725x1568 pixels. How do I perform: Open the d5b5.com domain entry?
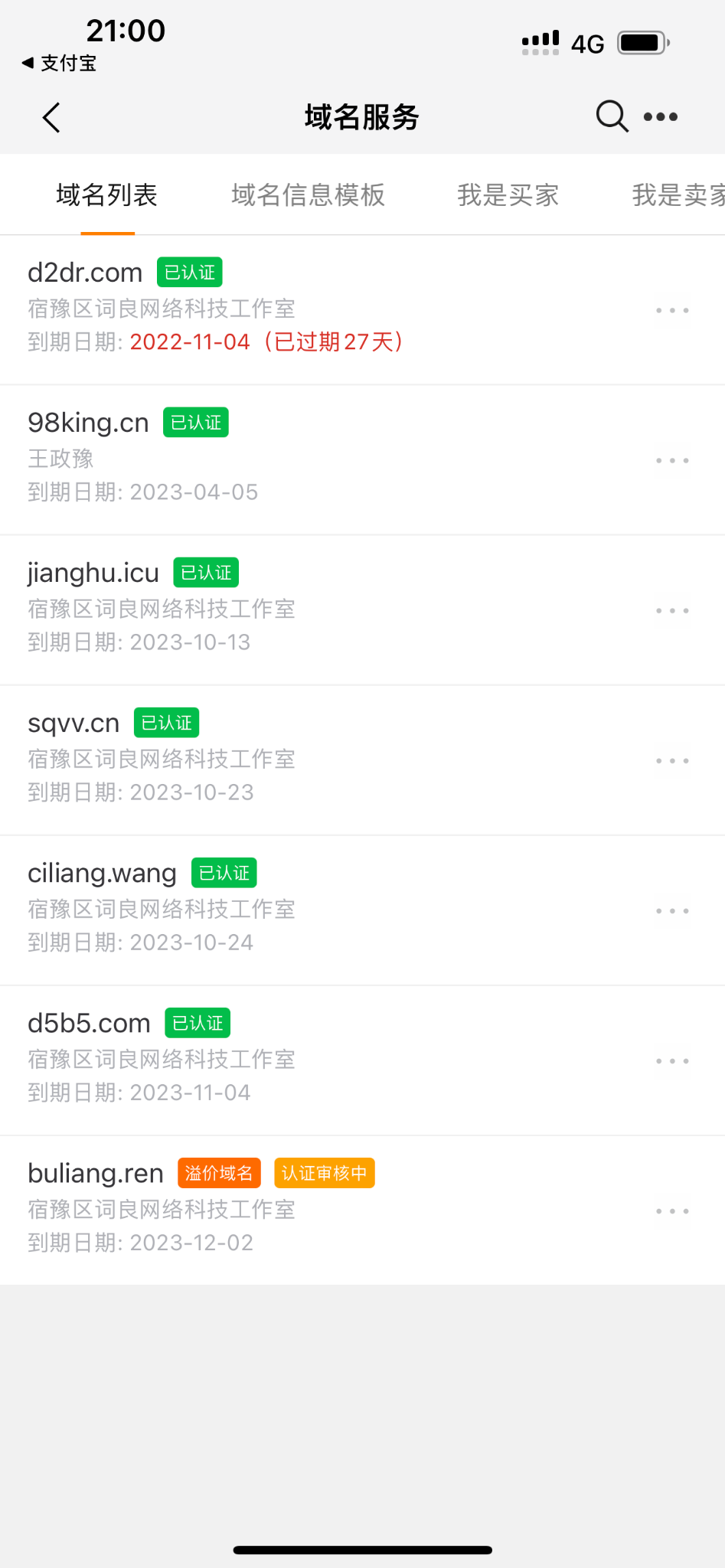click(89, 1023)
